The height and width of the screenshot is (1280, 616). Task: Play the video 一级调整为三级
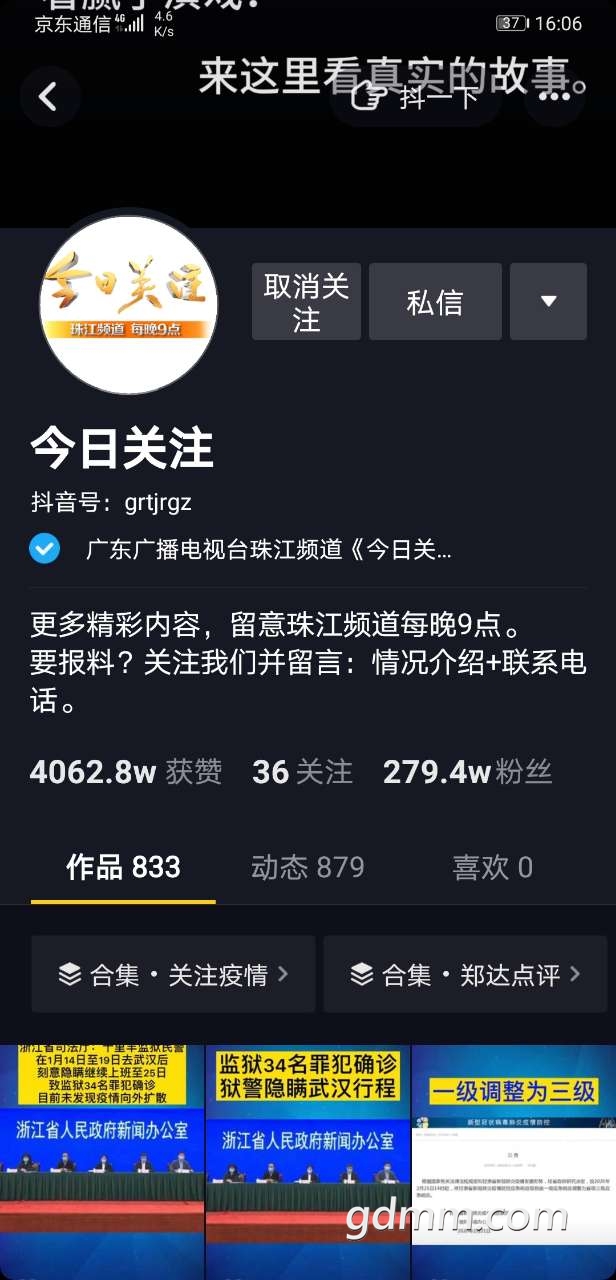point(513,1162)
